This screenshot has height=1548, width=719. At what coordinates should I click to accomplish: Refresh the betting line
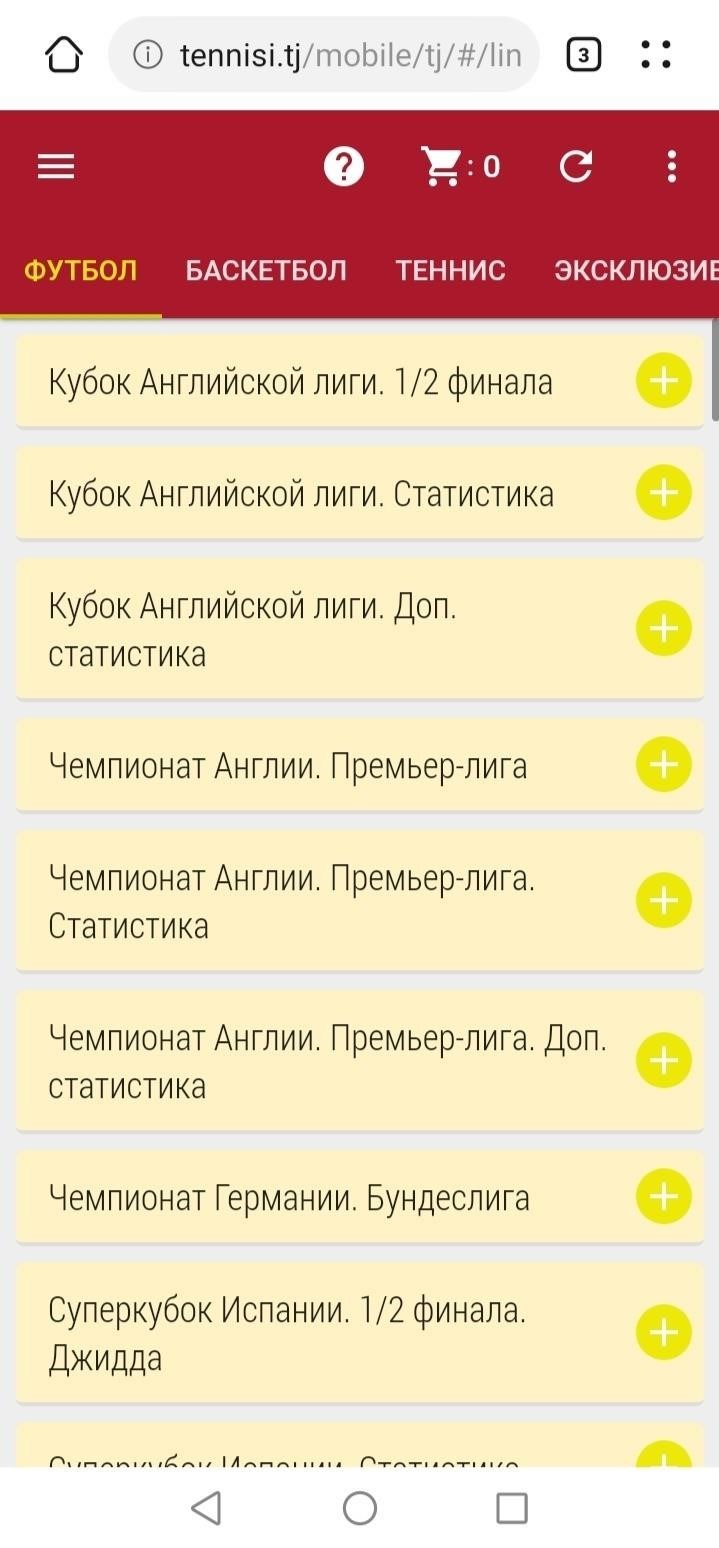click(576, 167)
